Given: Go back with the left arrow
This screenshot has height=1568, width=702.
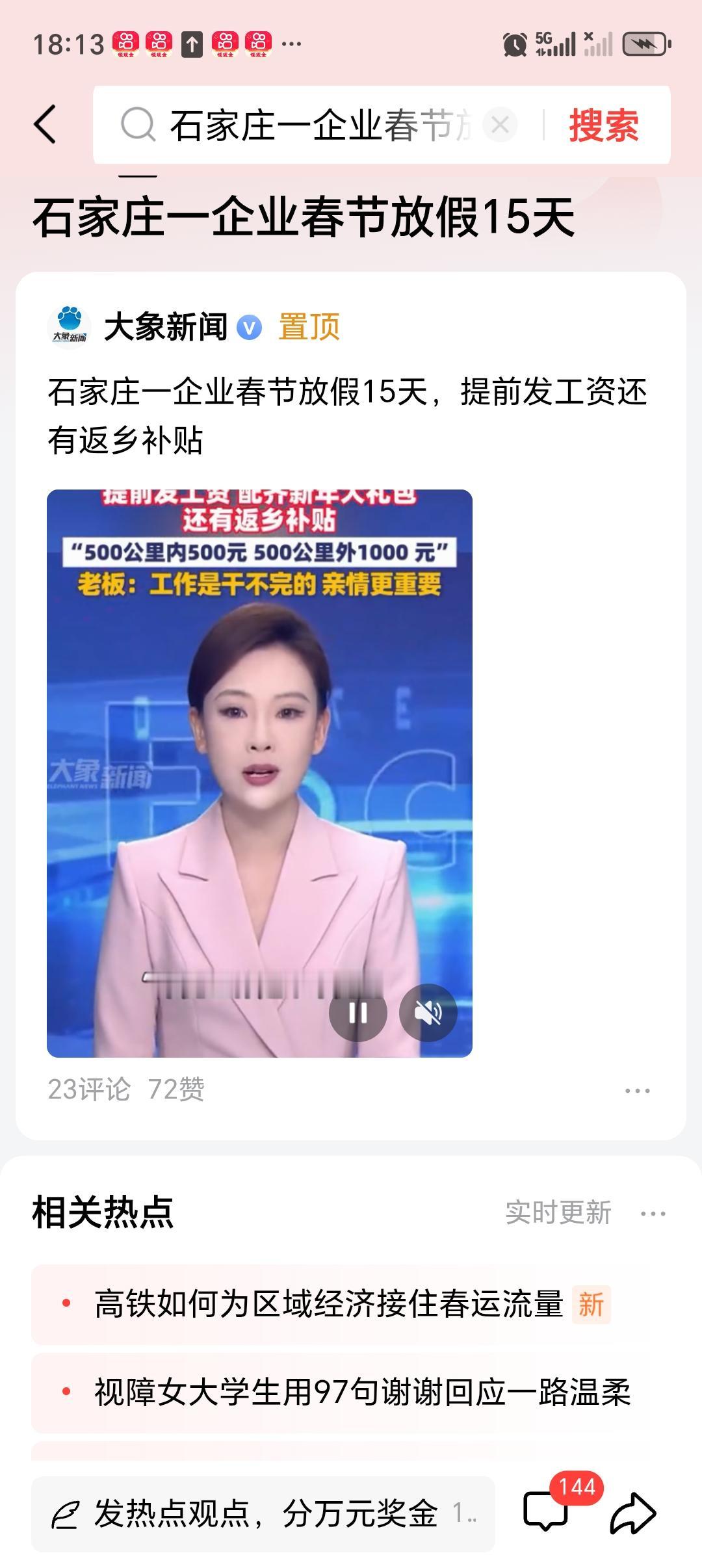Looking at the screenshot, I should coord(43,125).
